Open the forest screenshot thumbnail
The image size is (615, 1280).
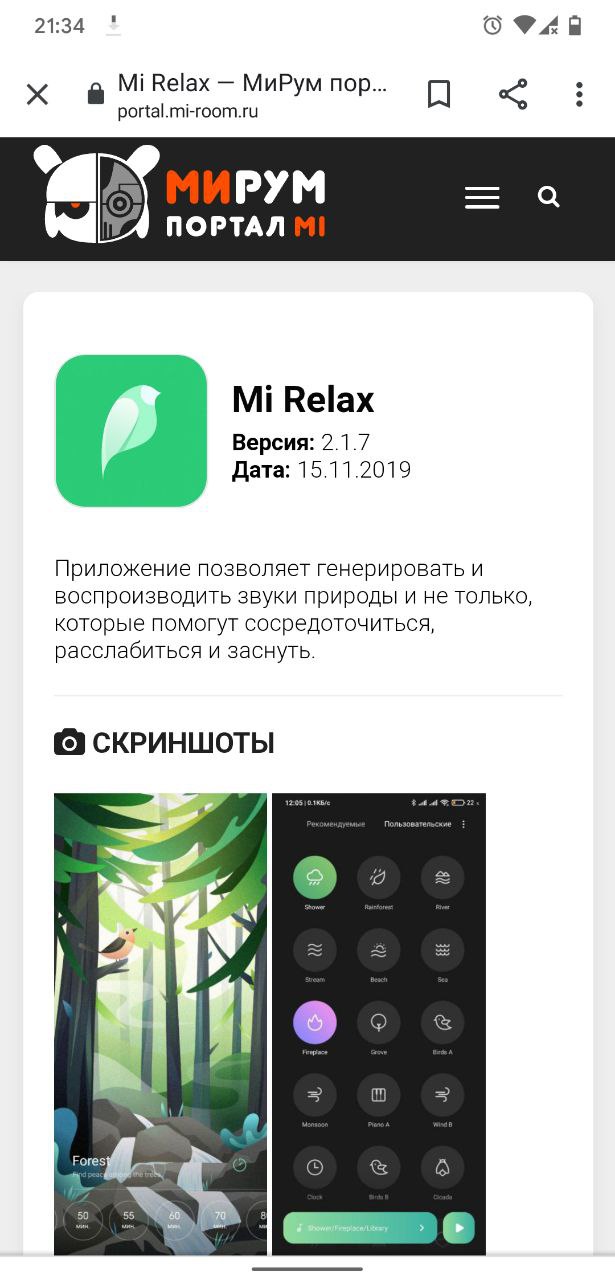pyautogui.click(x=160, y=1023)
